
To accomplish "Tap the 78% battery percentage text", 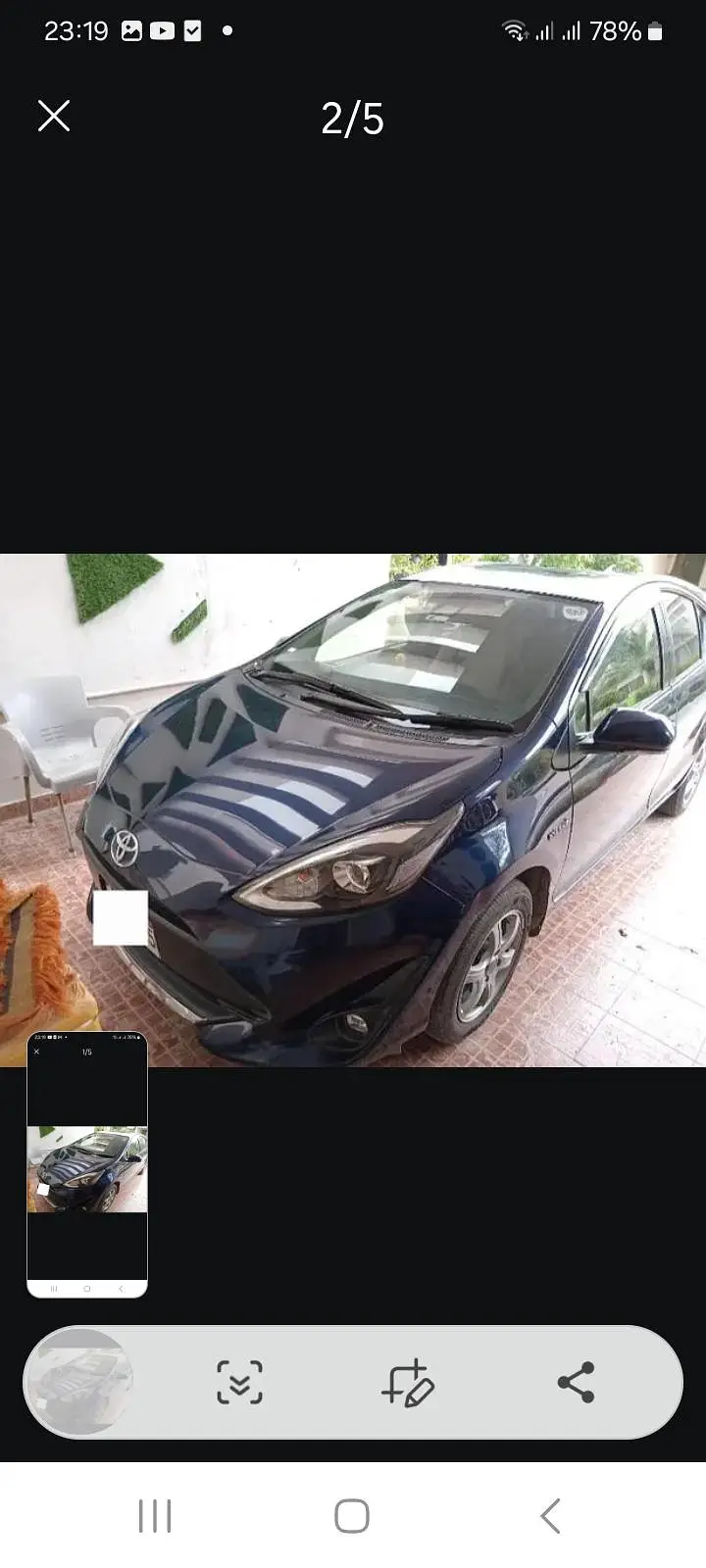I will pyautogui.click(x=614, y=30).
